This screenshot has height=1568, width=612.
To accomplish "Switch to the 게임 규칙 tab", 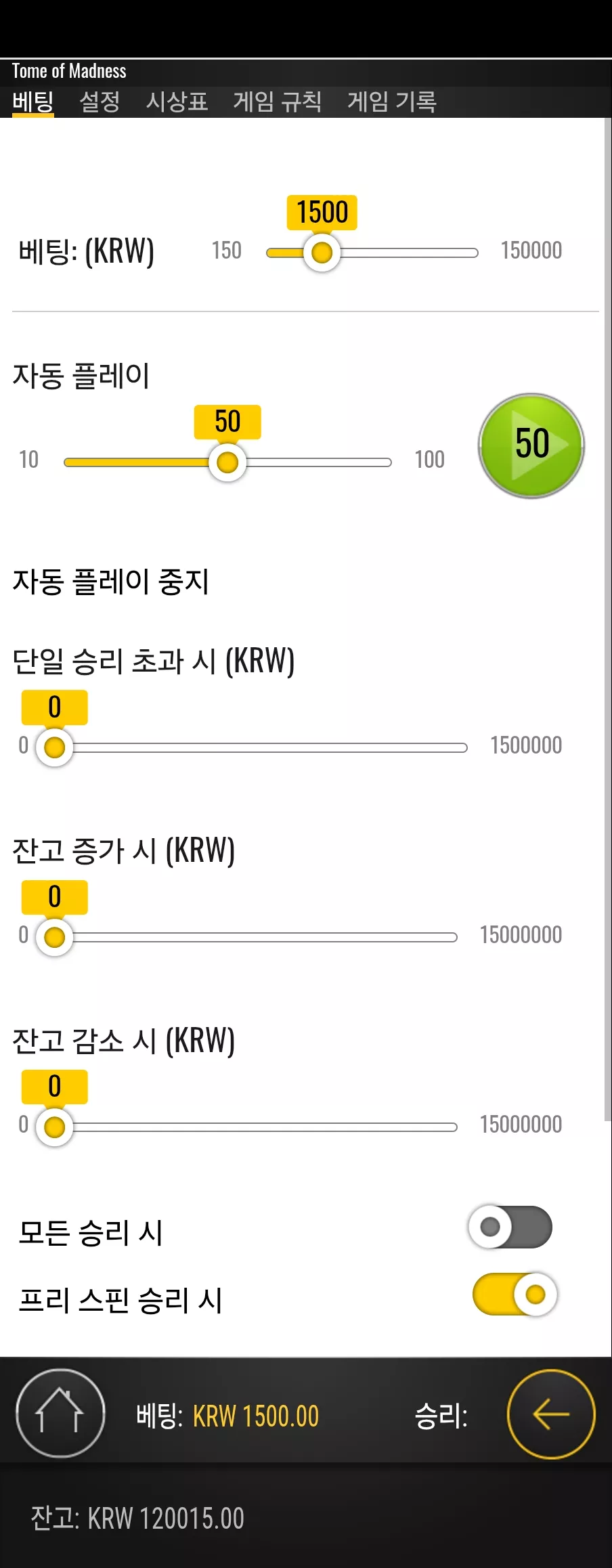I will [278, 102].
